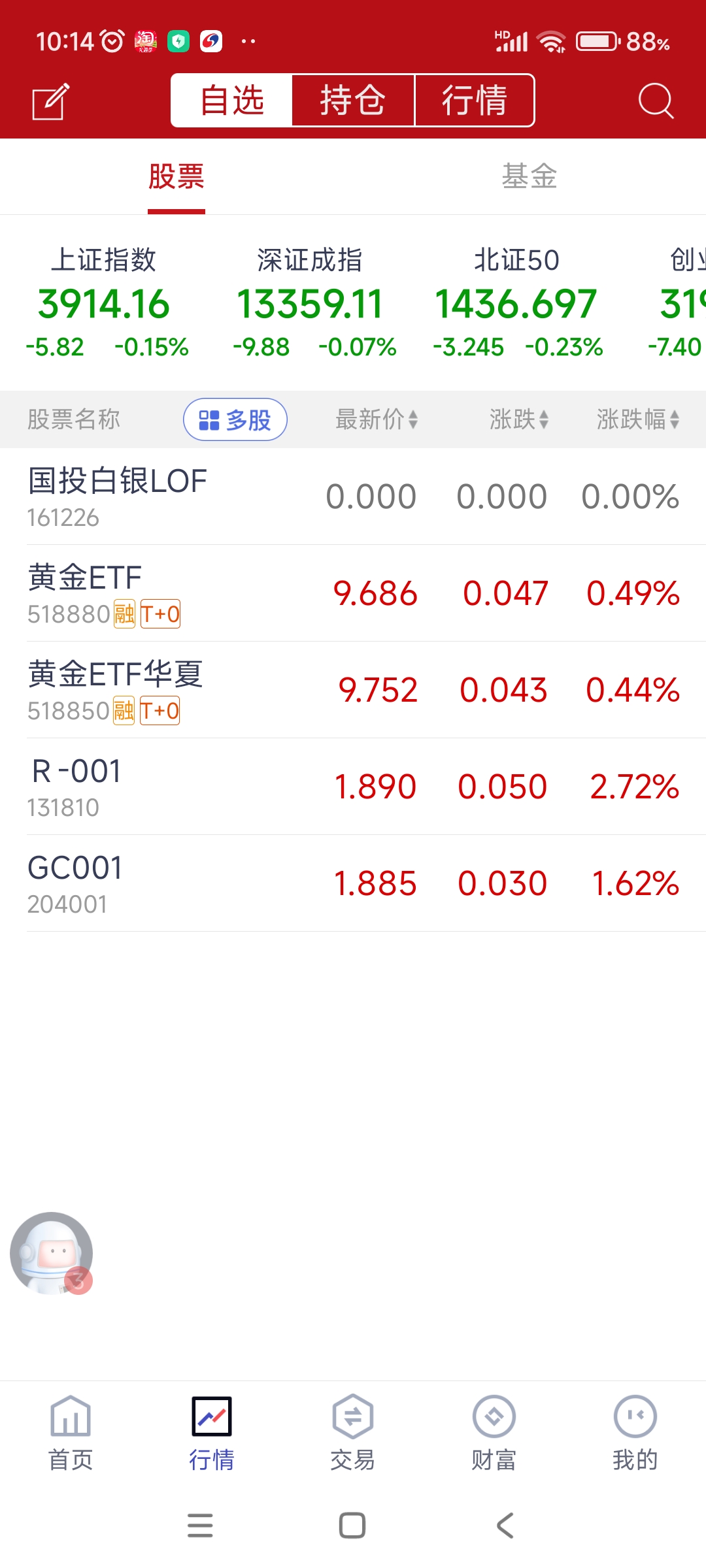The image size is (706, 1568).
Task: View 黄金ETF华夏 details
Action: point(353,690)
